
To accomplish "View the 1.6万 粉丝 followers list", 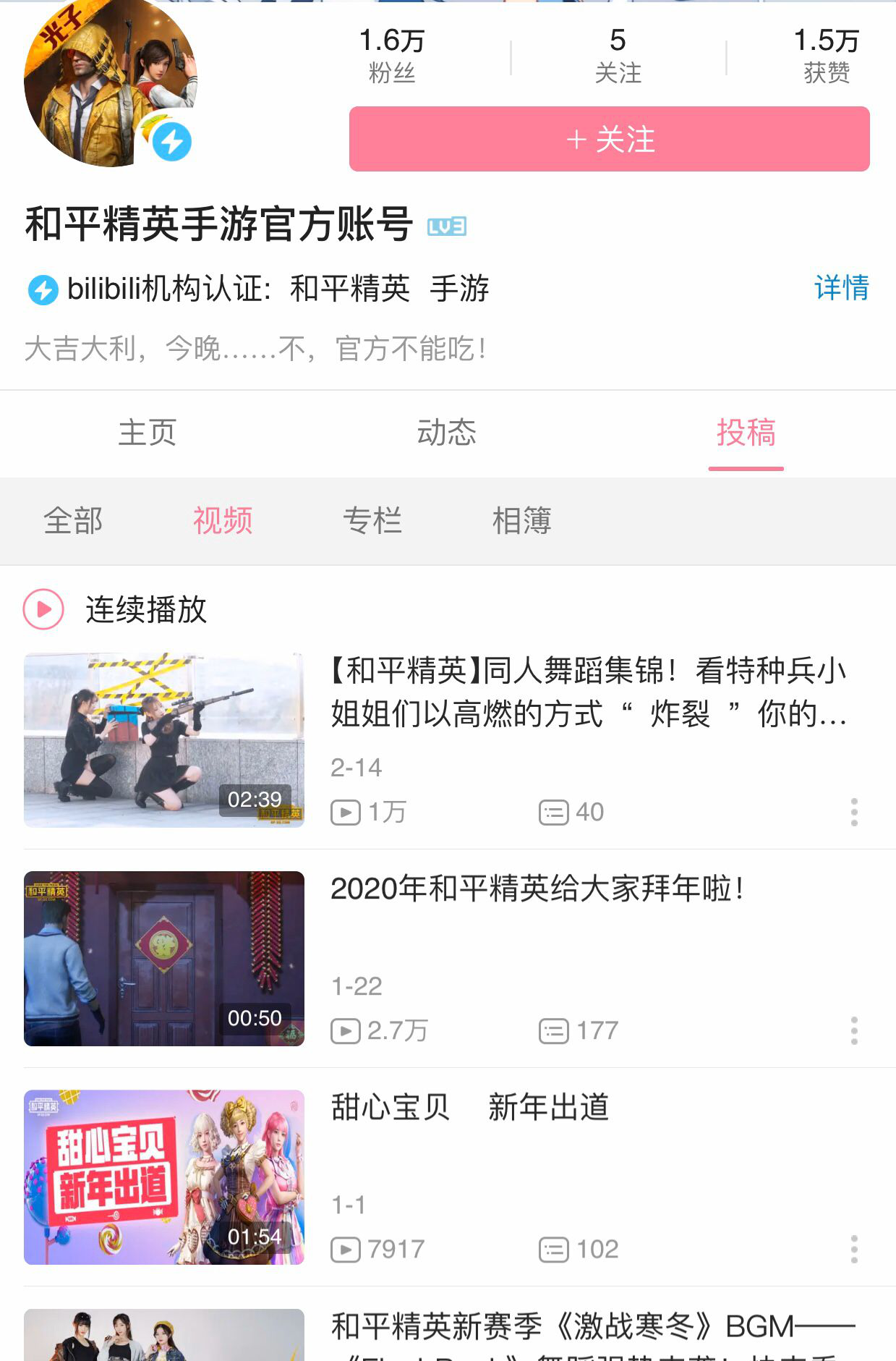I will point(392,56).
